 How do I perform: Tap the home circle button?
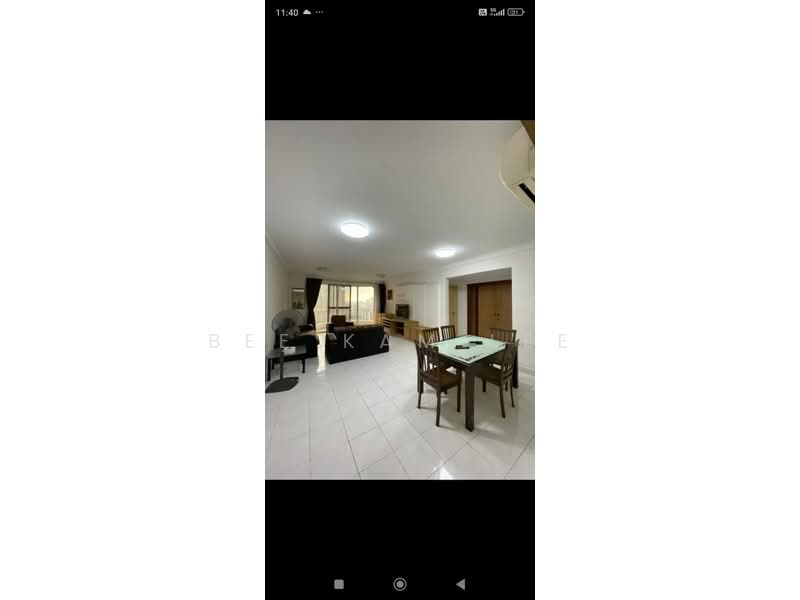pyautogui.click(x=400, y=584)
